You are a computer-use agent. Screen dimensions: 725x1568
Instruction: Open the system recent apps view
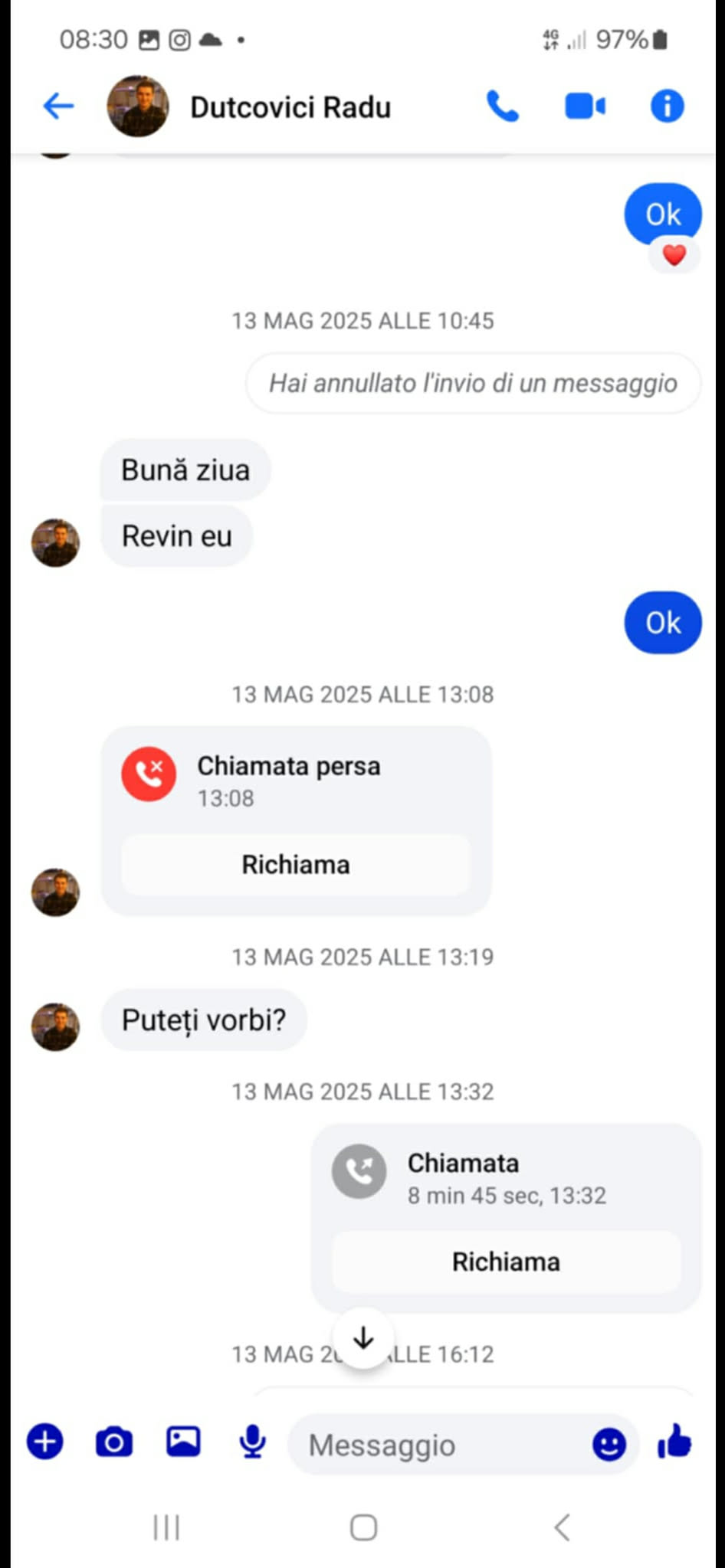pos(166,1527)
